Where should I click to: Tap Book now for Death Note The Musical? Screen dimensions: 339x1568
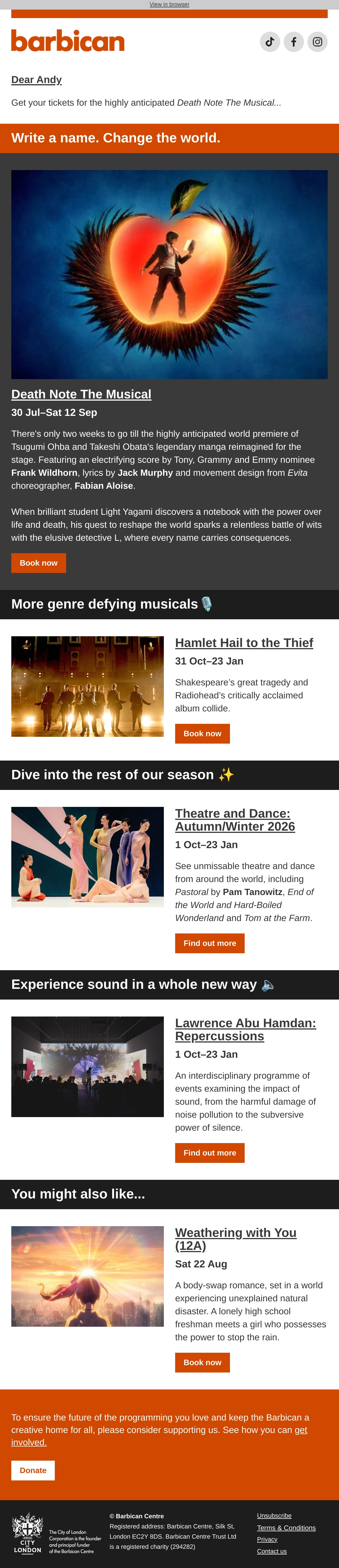click(38, 563)
